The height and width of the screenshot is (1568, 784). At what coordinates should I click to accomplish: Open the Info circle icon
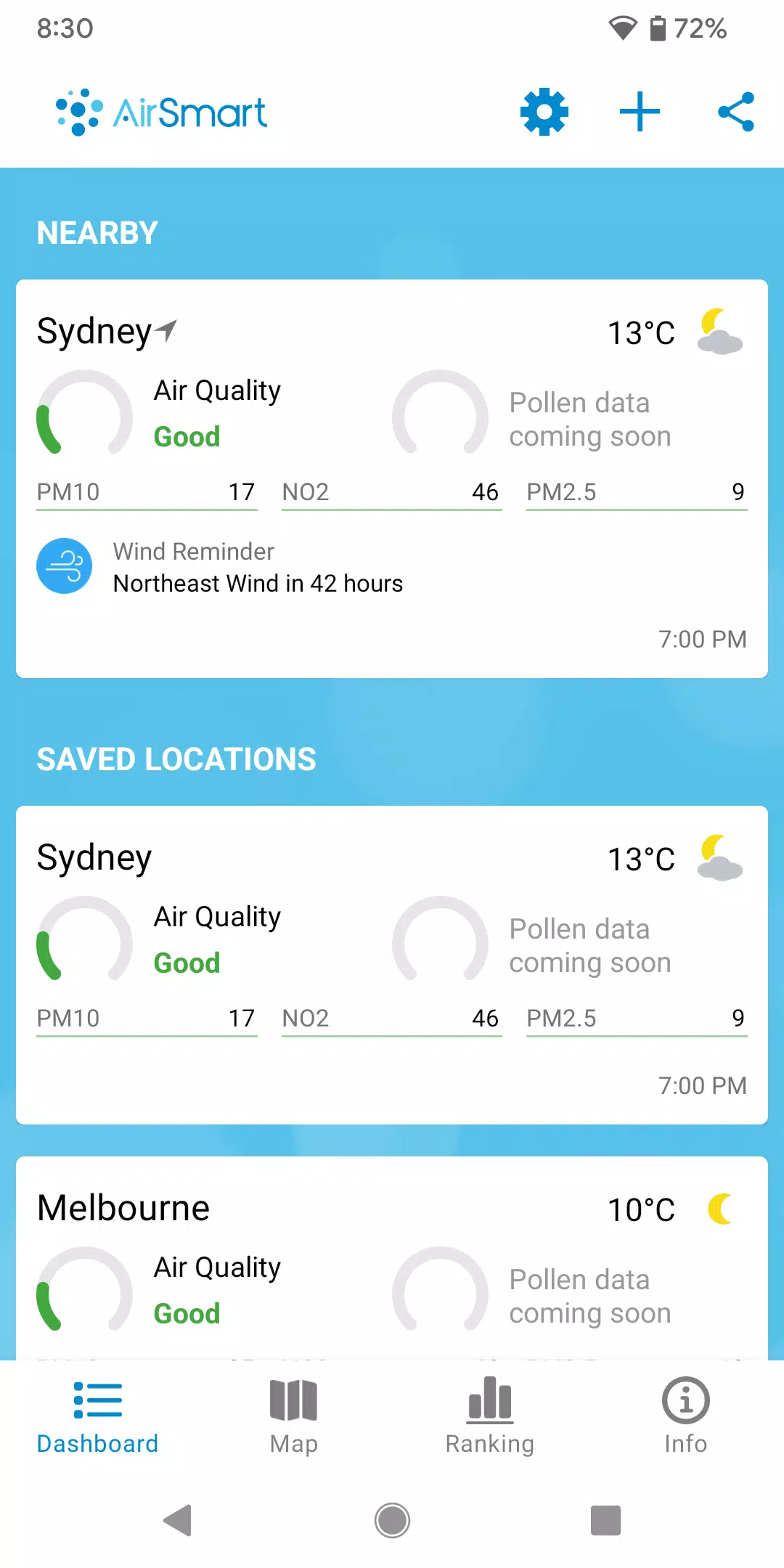click(x=685, y=1401)
